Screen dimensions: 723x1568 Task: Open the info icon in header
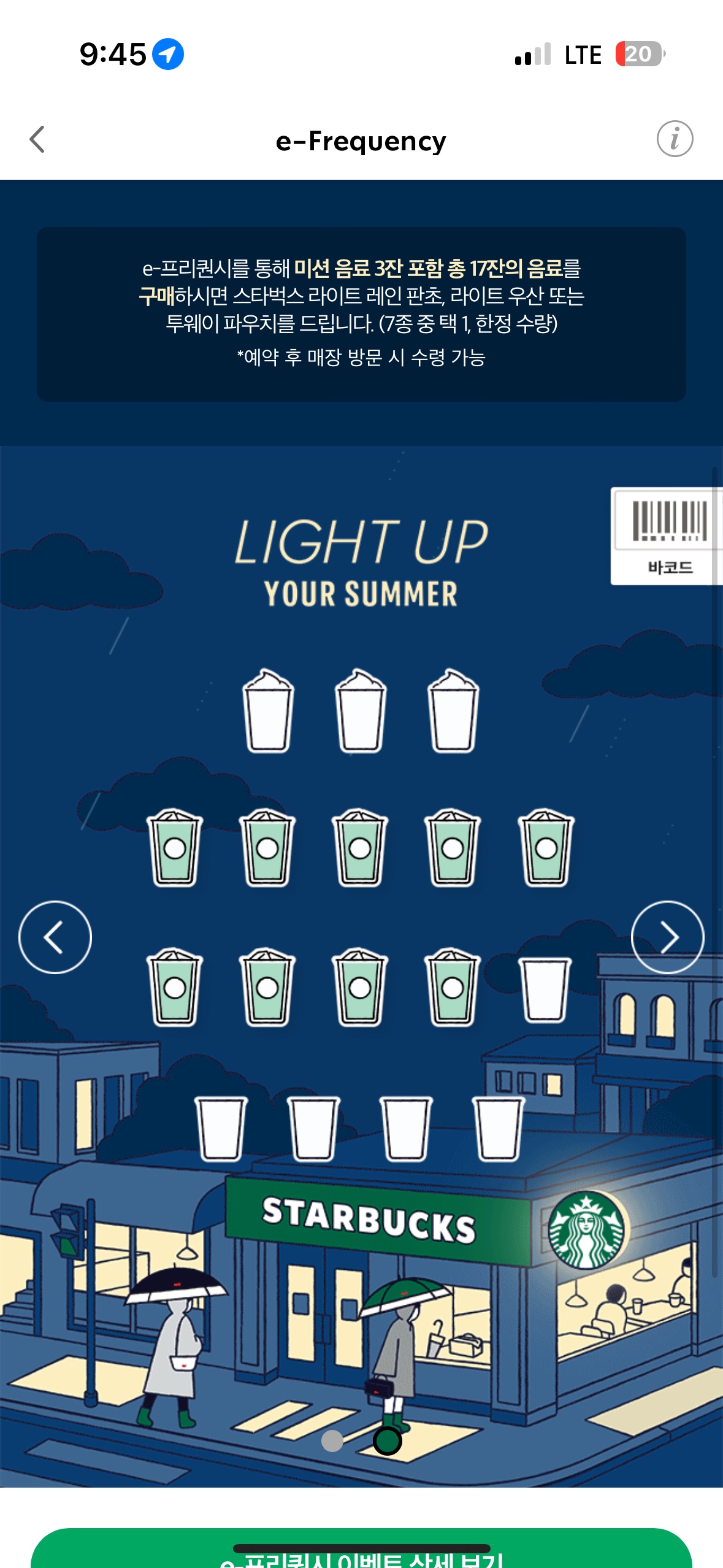click(675, 139)
